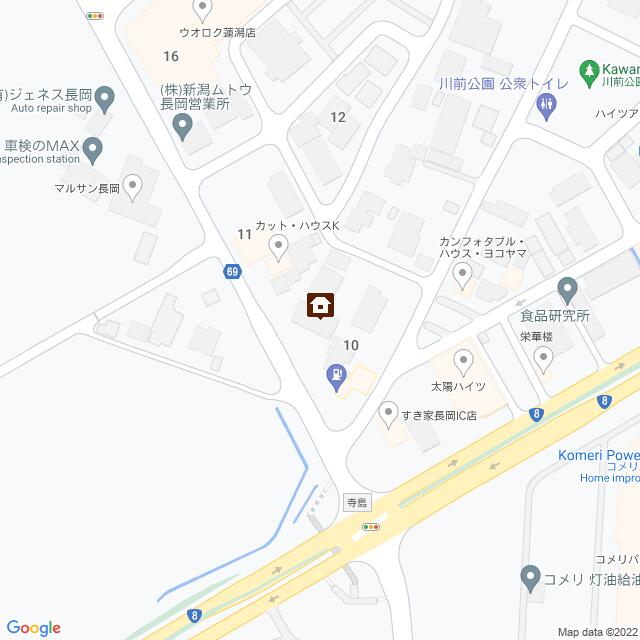Tap the home marker at the map center
640x640 pixels.
click(x=320, y=305)
